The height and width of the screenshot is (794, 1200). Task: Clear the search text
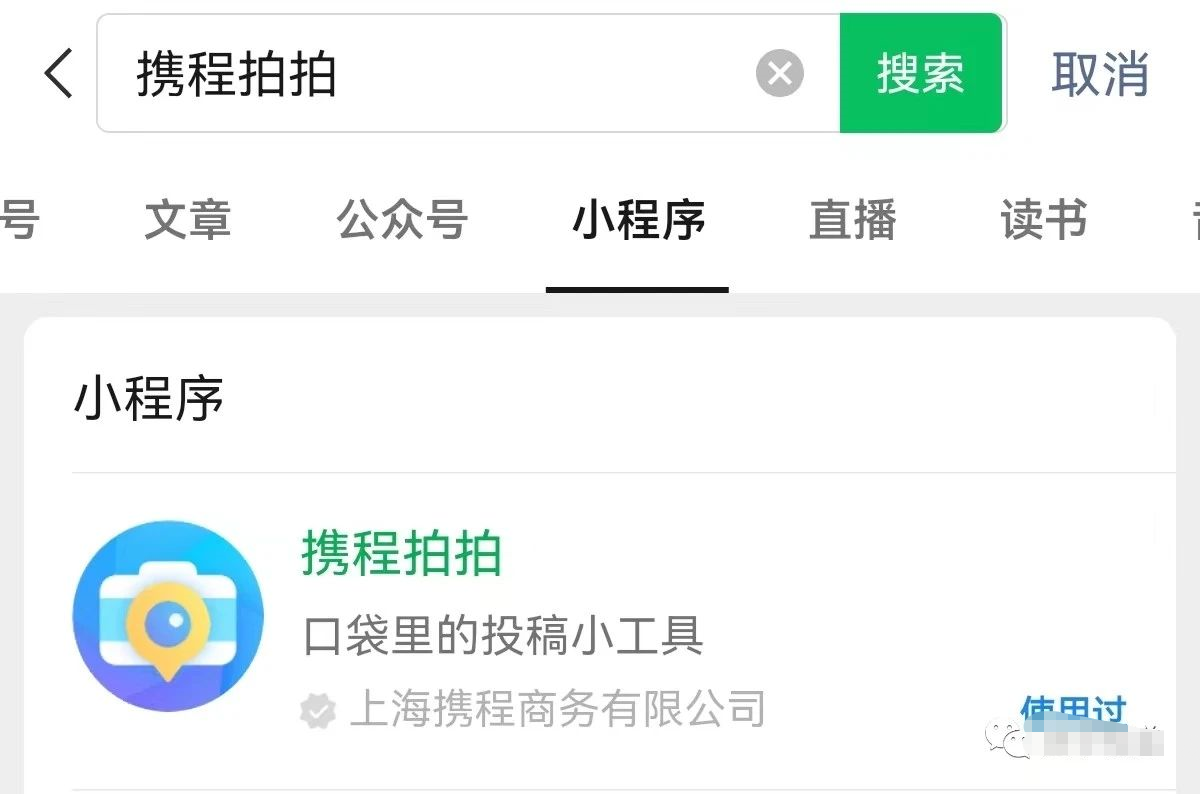coord(779,74)
